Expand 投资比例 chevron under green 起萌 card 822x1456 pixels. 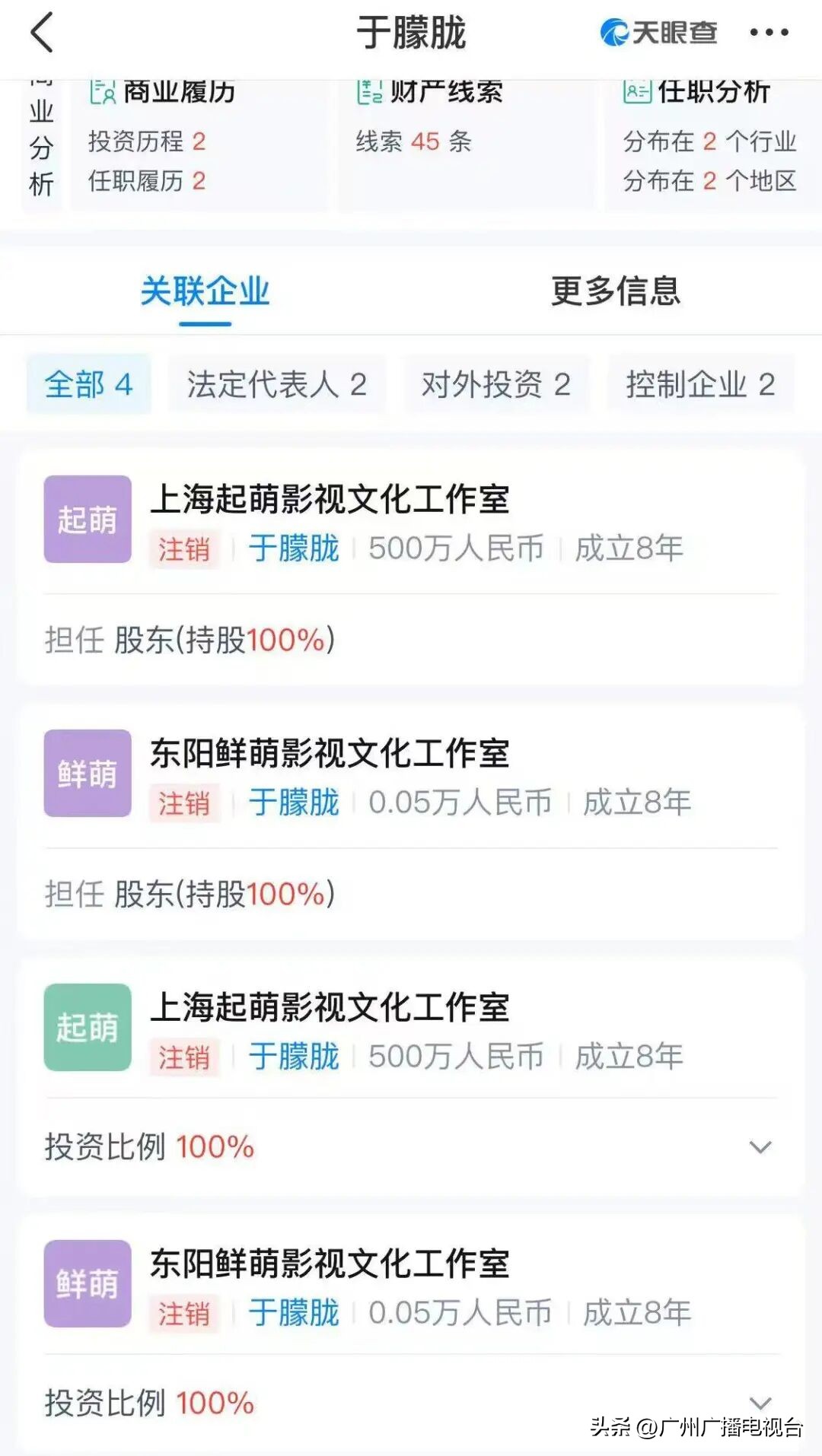pyautogui.click(x=760, y=1147)
